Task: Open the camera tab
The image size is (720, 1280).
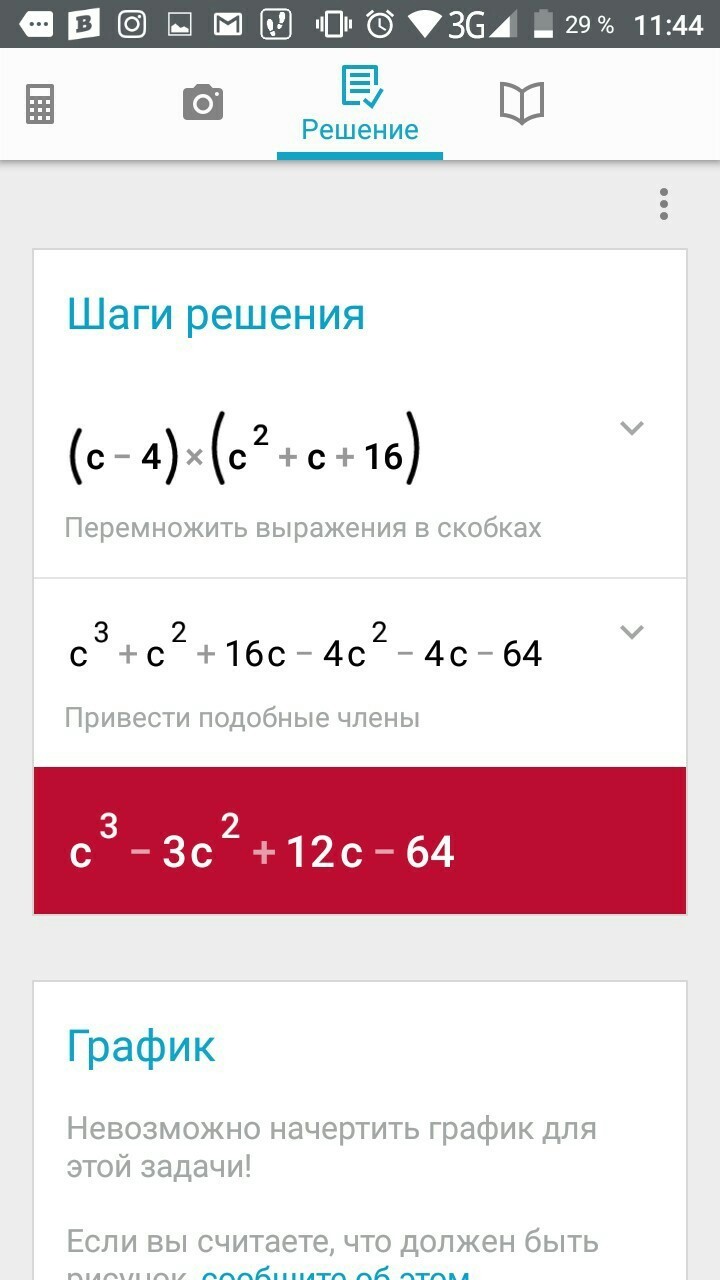Action: (x=202, y=103)
